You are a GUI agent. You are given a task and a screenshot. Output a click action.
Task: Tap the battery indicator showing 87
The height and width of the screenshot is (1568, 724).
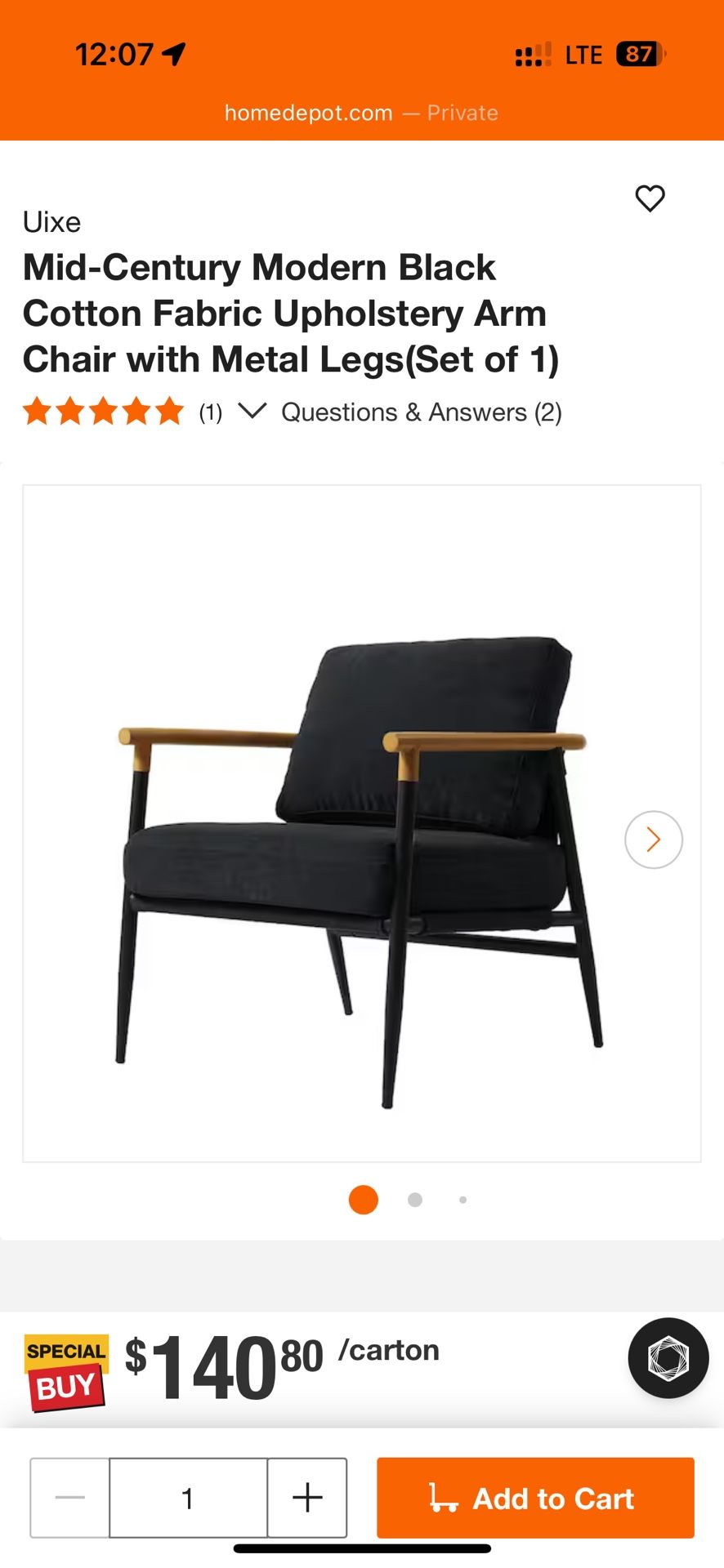(x=640, y=54)
